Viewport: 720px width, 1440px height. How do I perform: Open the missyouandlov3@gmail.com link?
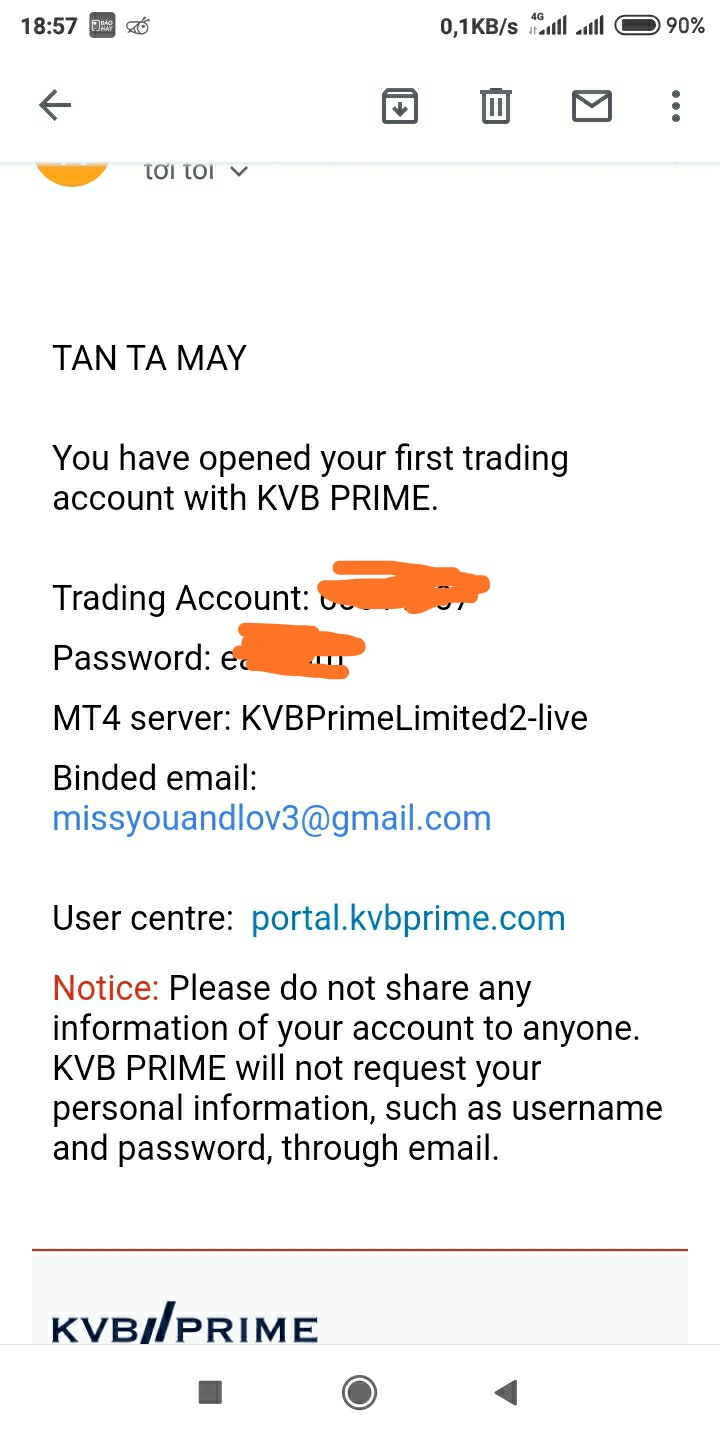point(272,818)
